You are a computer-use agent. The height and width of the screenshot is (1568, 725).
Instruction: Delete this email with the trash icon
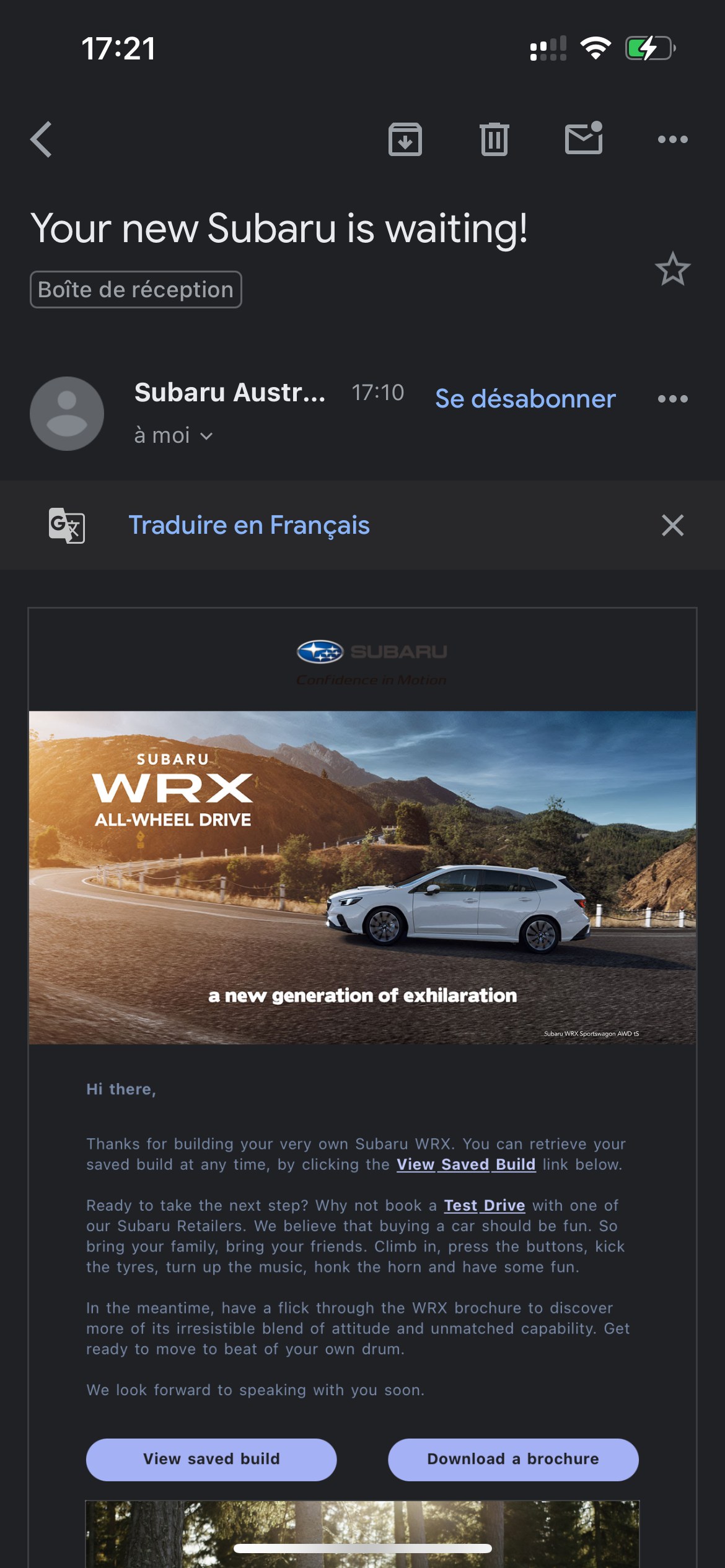494,139
